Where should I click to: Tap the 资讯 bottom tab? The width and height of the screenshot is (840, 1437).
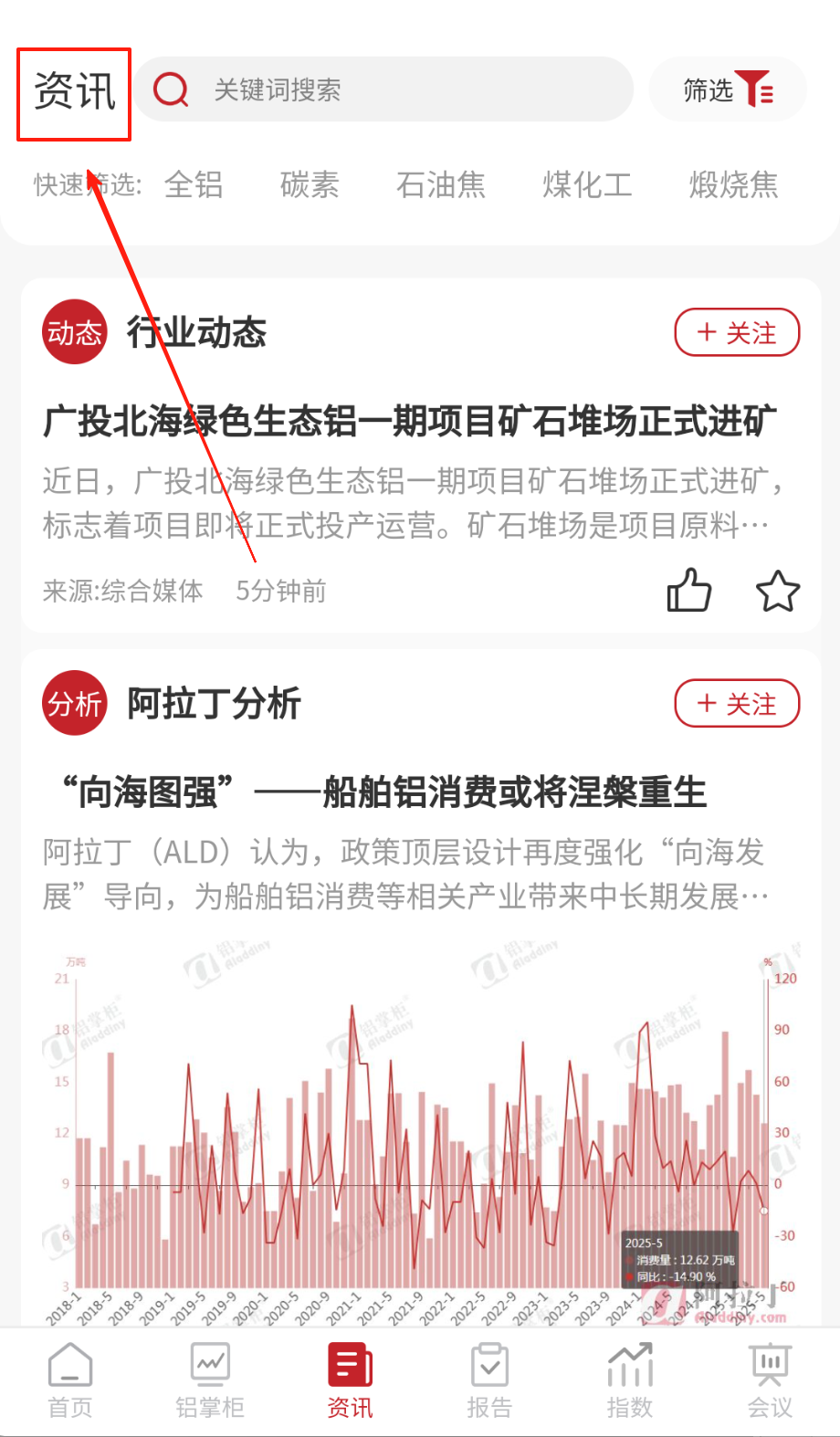click(350, 1380)
